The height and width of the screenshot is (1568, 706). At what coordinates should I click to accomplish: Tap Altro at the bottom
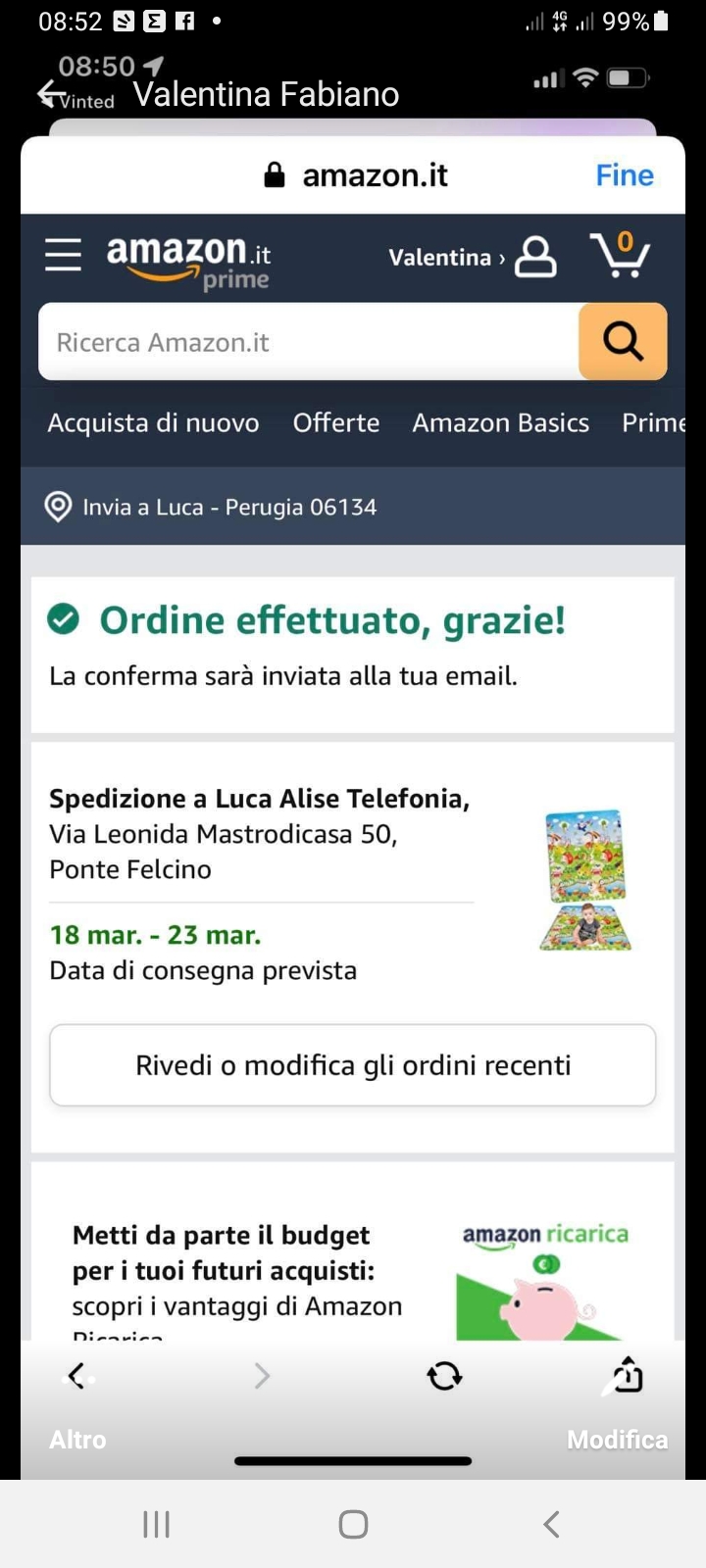(77, 1440)
